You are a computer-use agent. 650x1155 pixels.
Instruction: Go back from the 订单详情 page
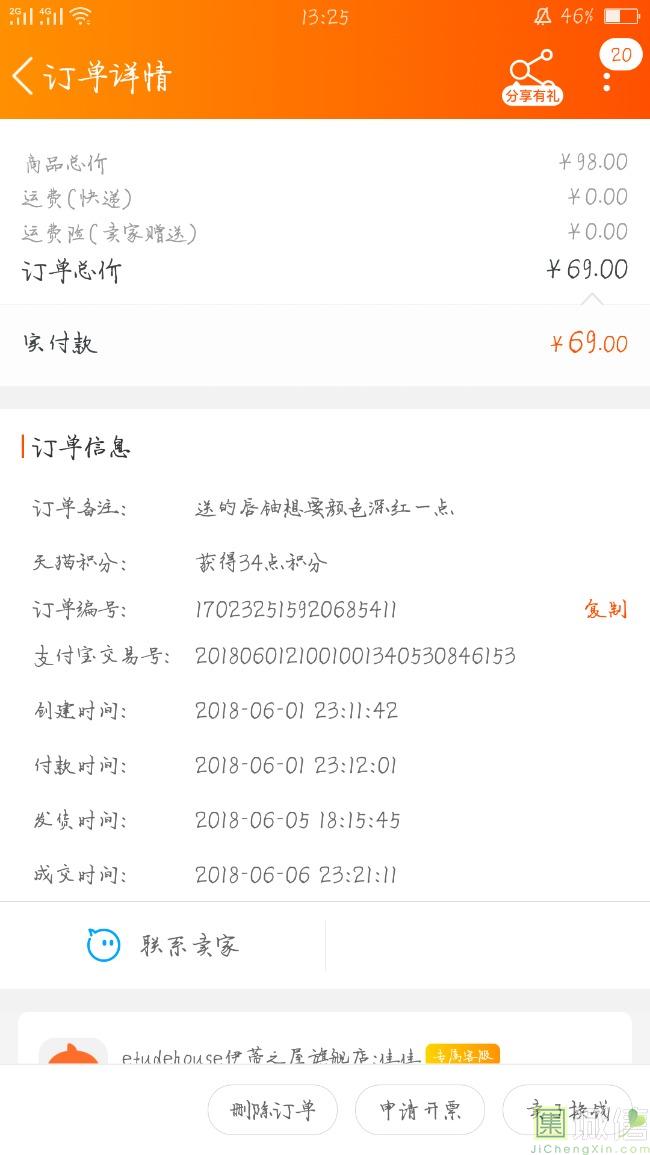point(24,76)
